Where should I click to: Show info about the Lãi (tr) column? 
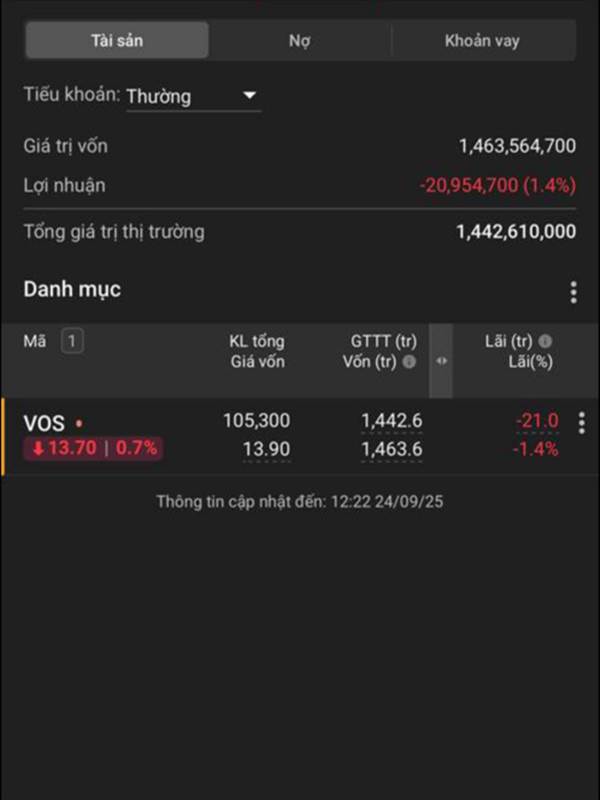tap(545, 341)
